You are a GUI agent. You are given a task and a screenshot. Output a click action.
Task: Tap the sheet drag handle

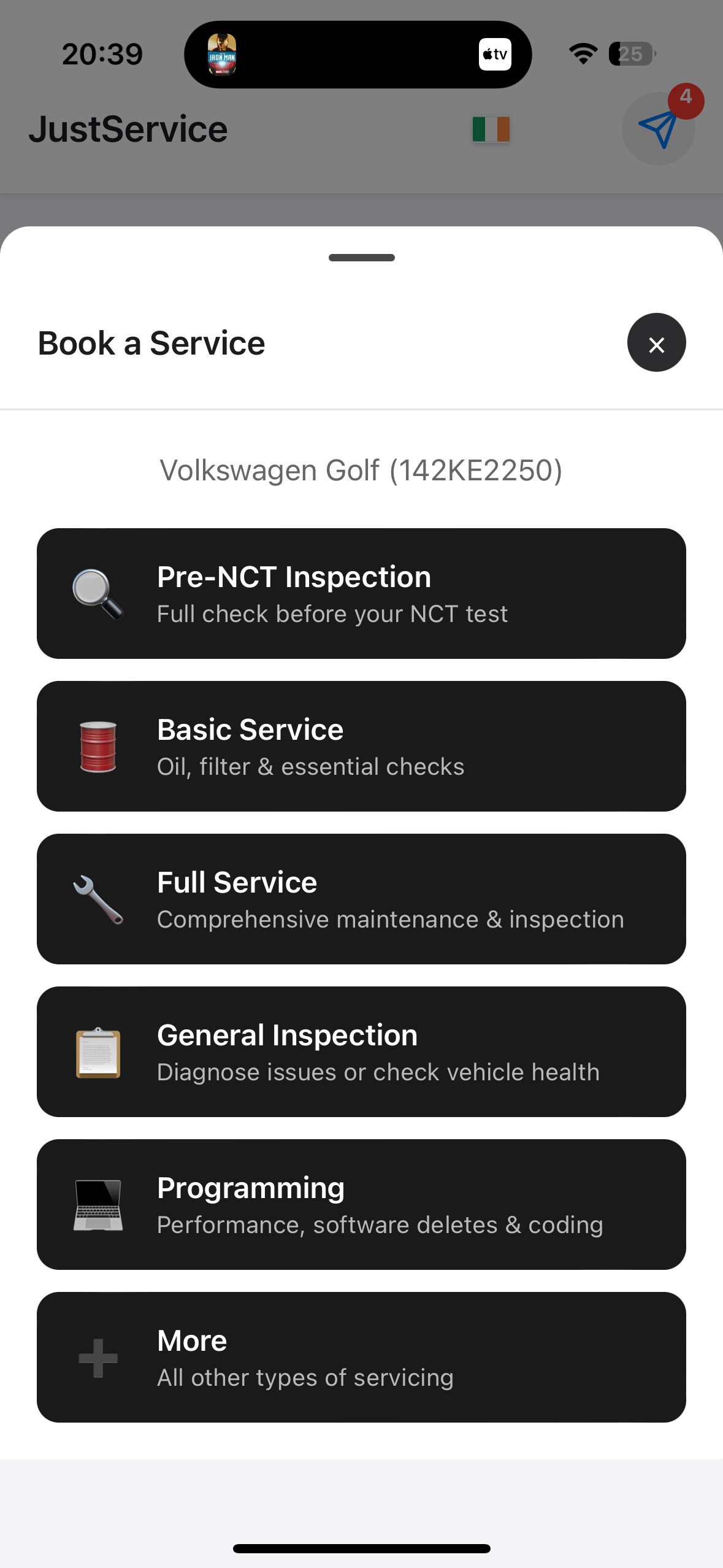coord(361,258)
